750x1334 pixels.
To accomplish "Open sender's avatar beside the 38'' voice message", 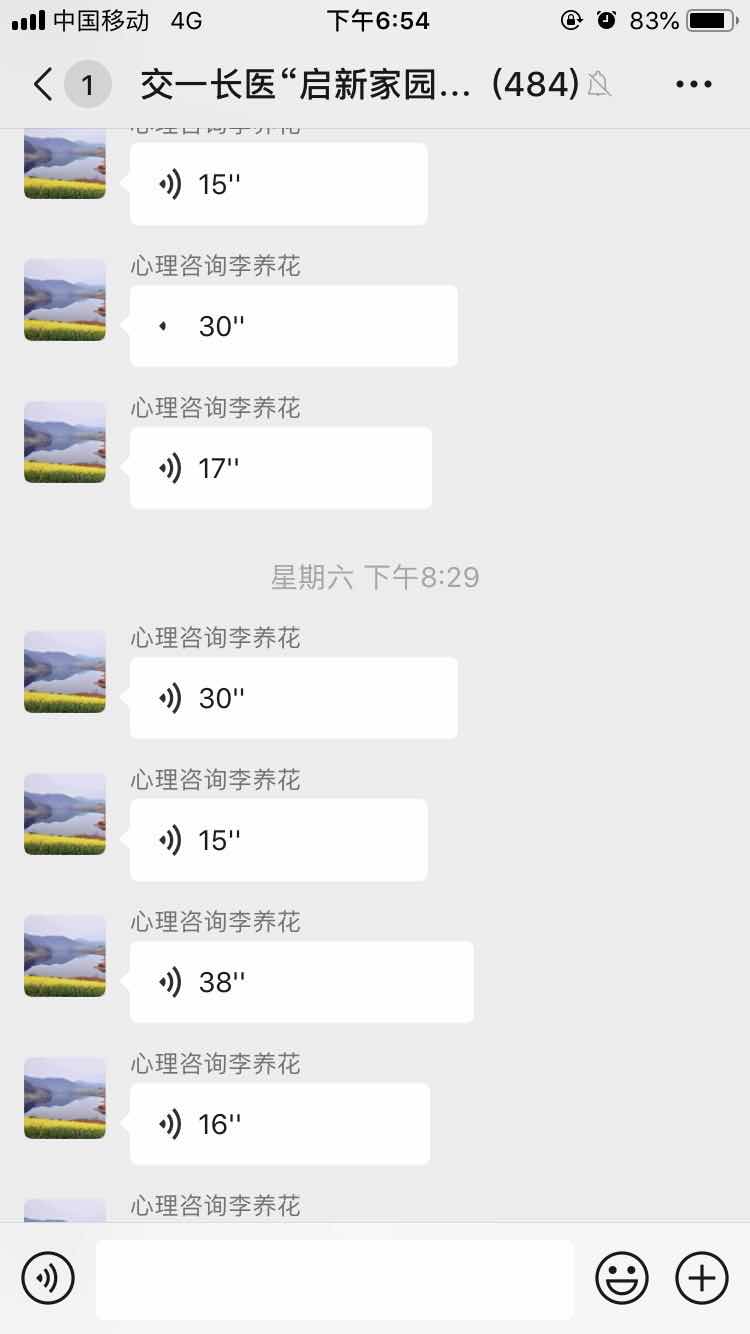I will tap(65, 956).
